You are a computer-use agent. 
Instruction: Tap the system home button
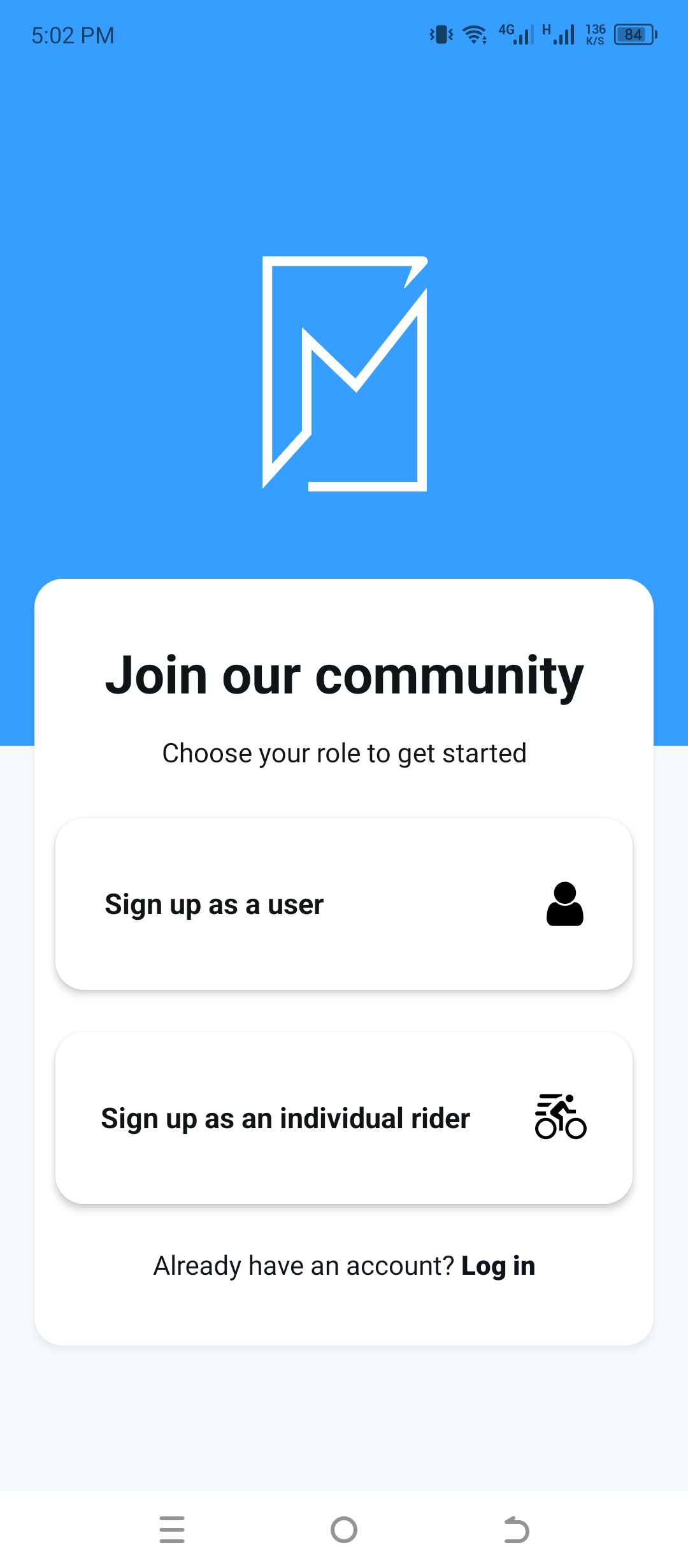pyautogui.click(x=344, y=1530)
